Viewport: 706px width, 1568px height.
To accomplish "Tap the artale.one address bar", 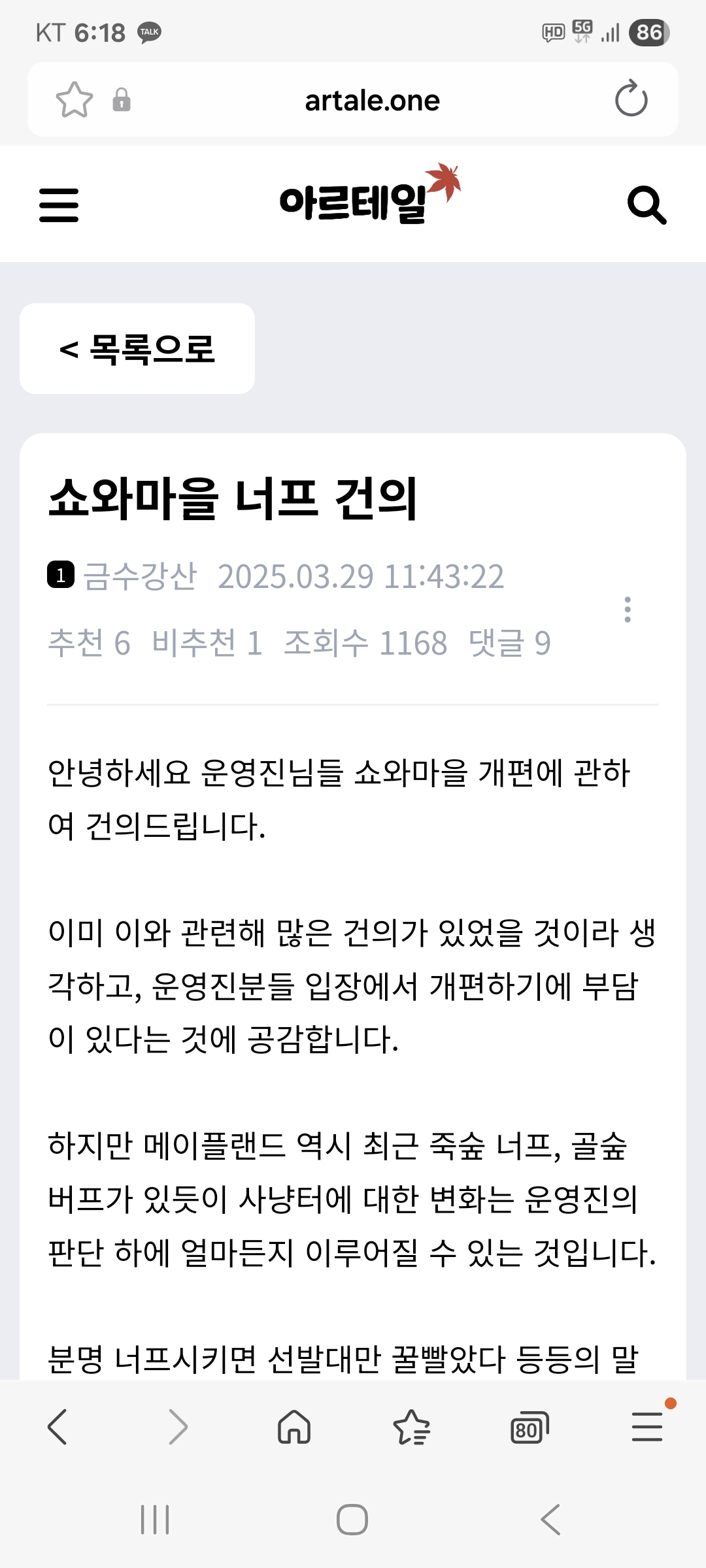I will (372, 101).
